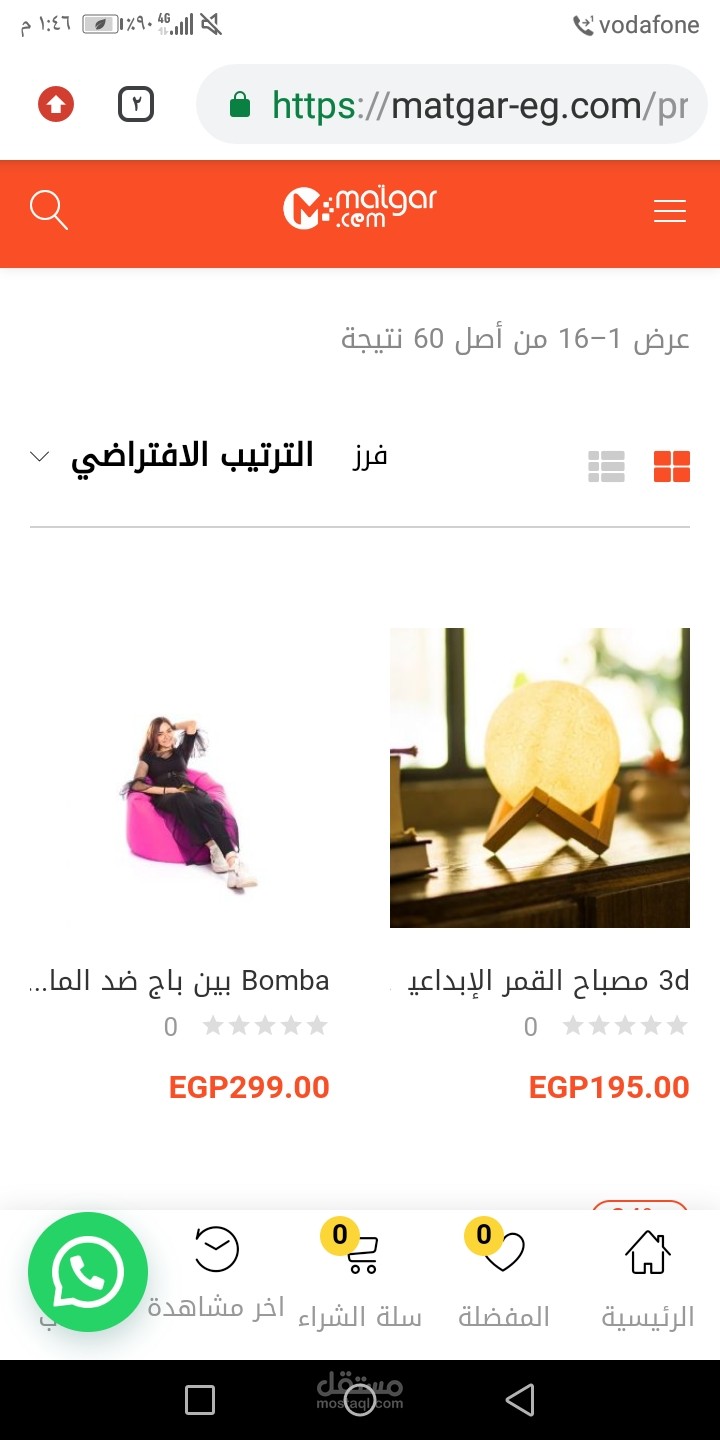
Task: Open the recent apps overview
Action: 200,1400
